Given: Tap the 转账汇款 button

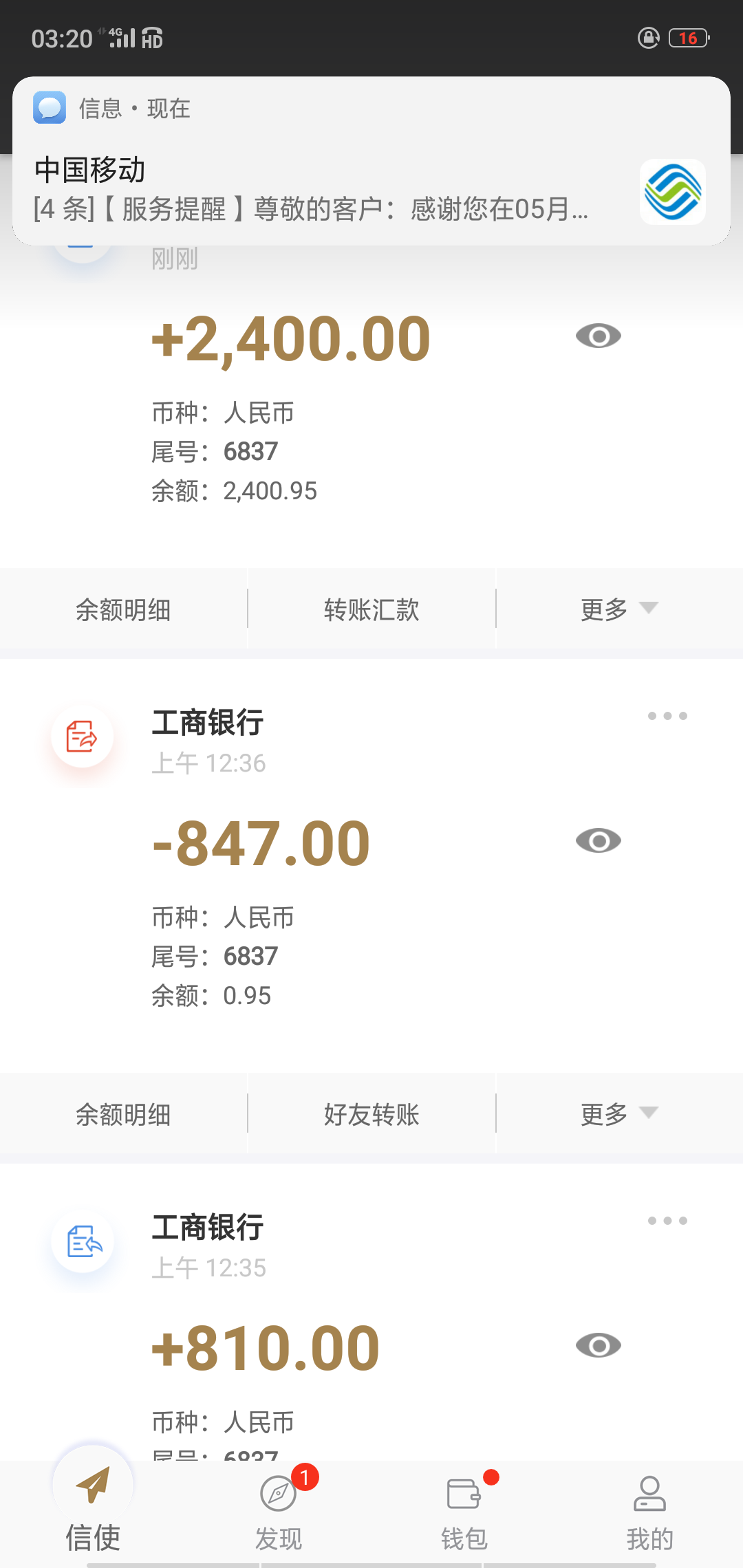Looking at the screenshot, I should pos(371,609).
